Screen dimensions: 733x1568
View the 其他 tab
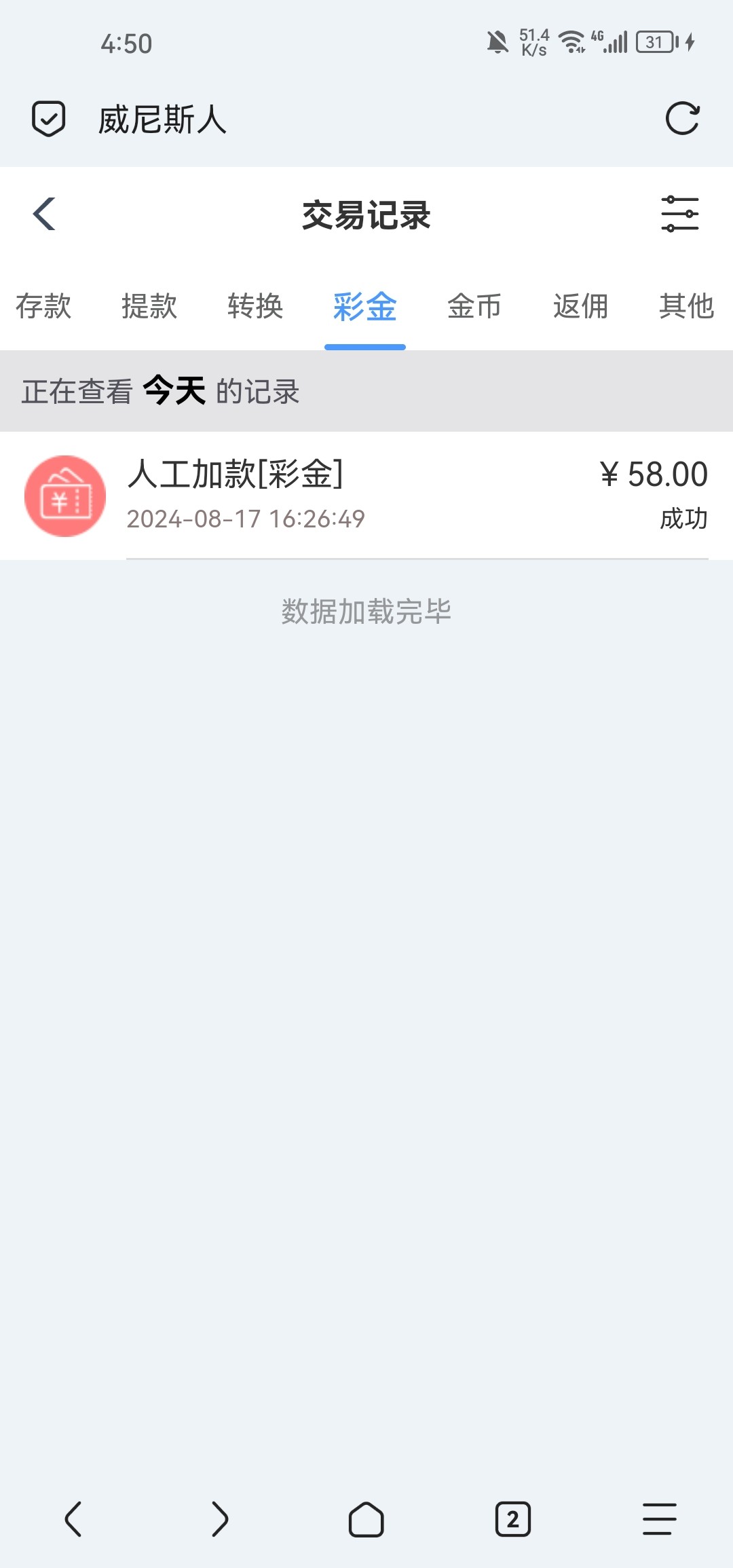coord(686,306)
